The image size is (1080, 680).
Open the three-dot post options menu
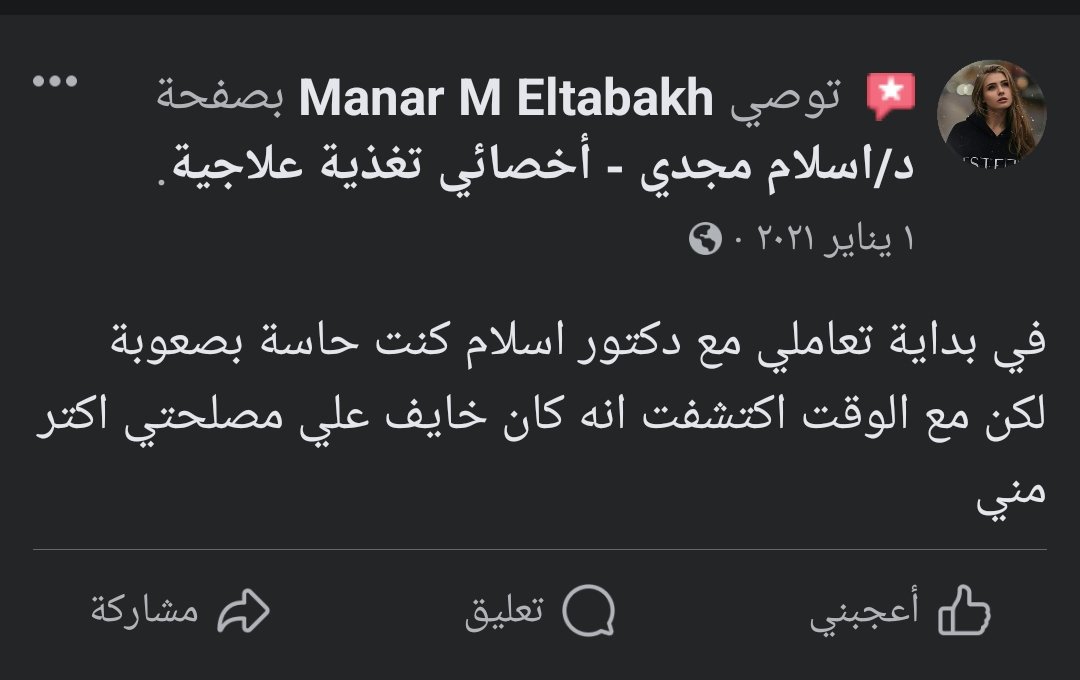(55, 82)
